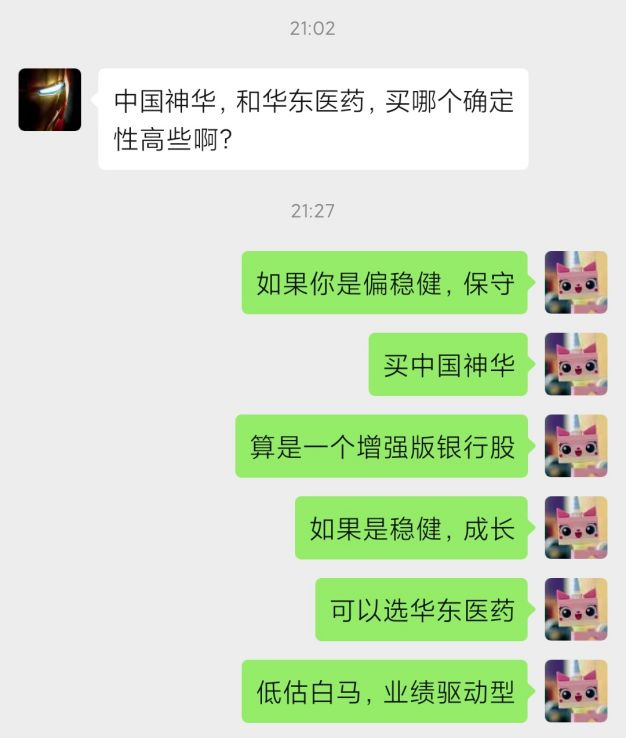Open the avatar next to "低估白马，业绩驱动型"
This screenshot has width=627, height=739.
[576, 691]
